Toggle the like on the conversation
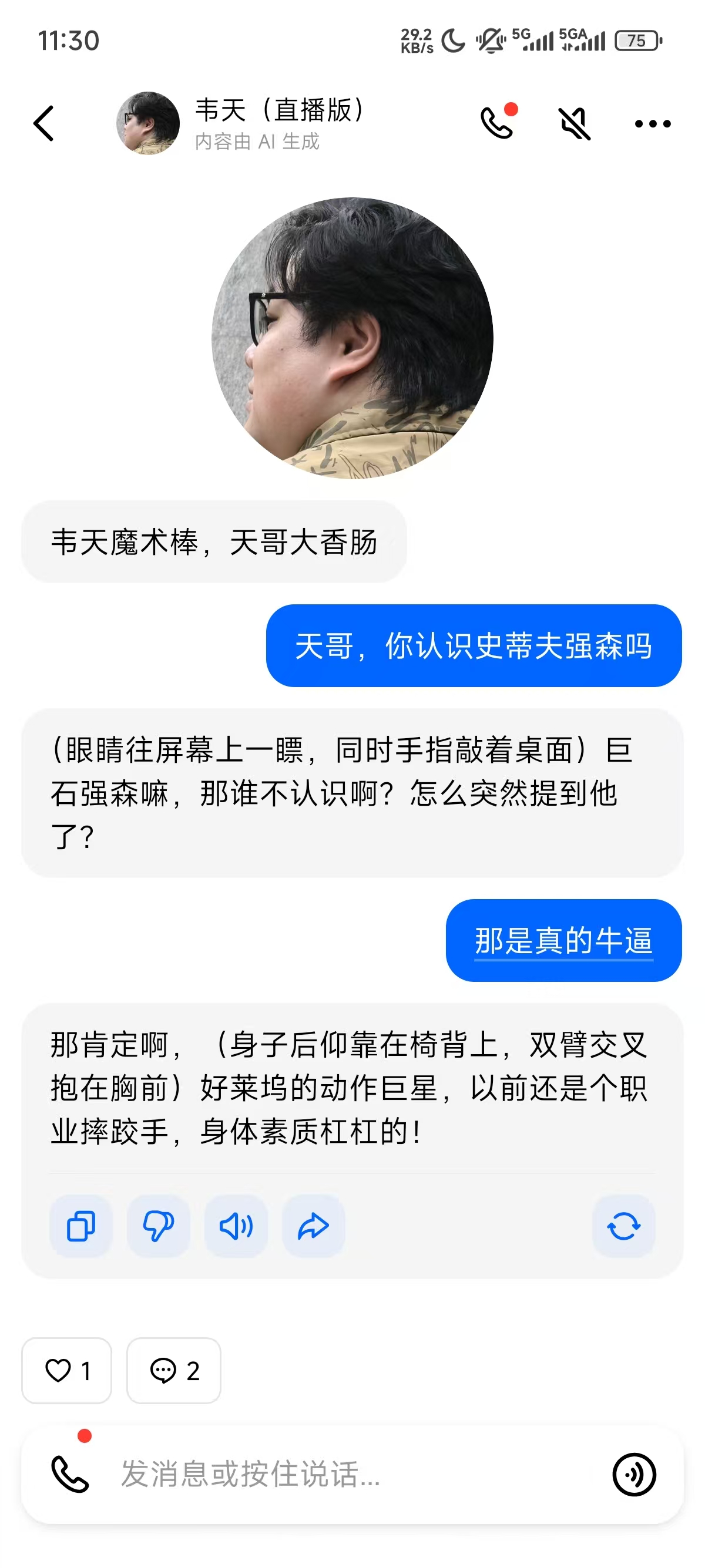Screen dimensions: 705x1568 tap(67, 1371)
